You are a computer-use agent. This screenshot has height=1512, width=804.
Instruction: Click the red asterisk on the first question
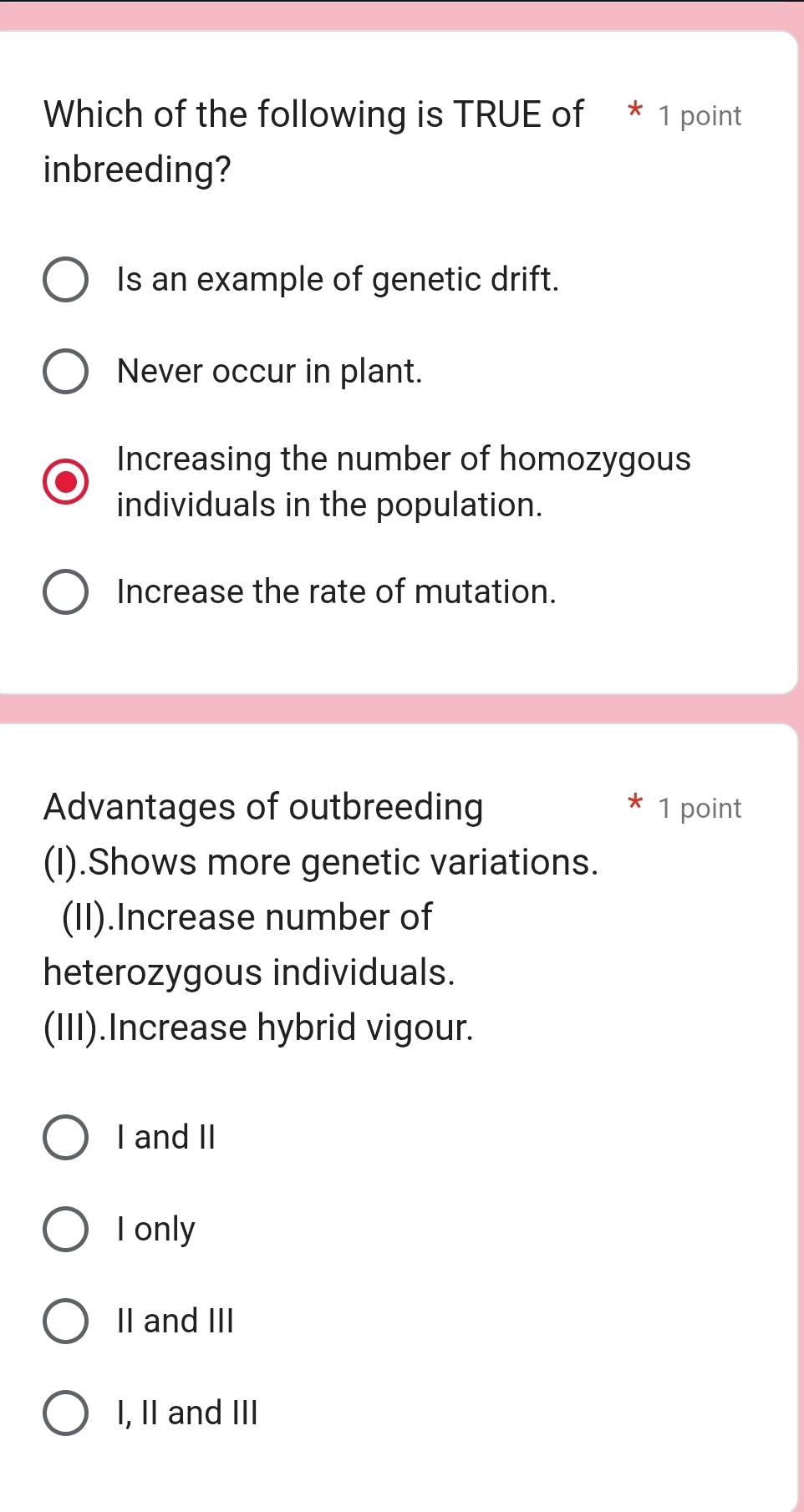coord(634,113)
